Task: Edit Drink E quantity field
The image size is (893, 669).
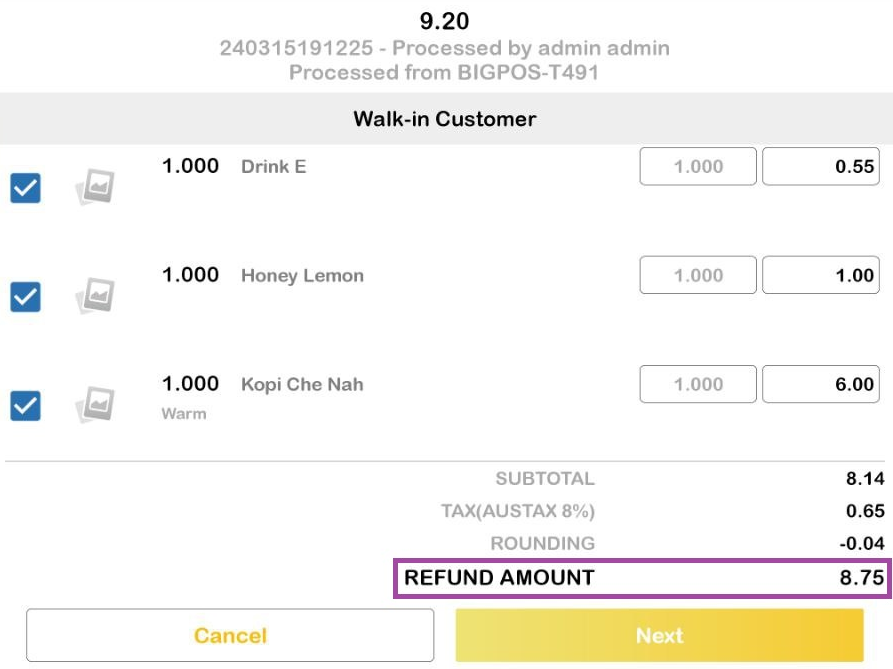Action: (698, 167)
